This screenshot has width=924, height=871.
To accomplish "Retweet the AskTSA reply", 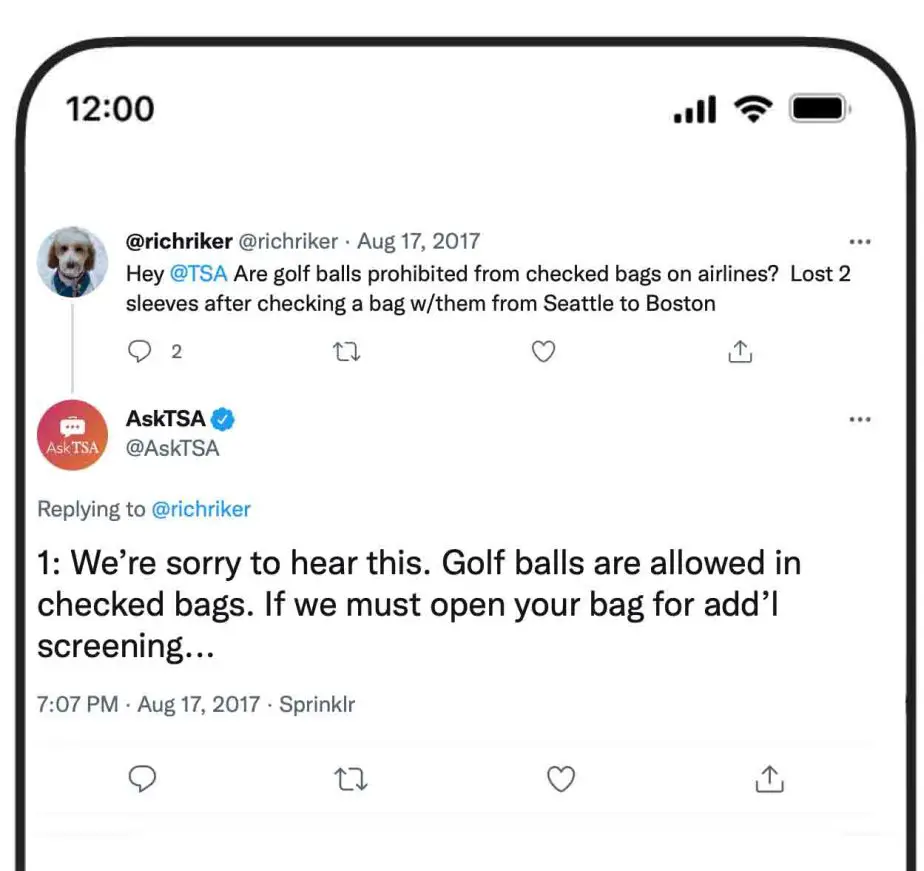I will [x=350, y=779].
